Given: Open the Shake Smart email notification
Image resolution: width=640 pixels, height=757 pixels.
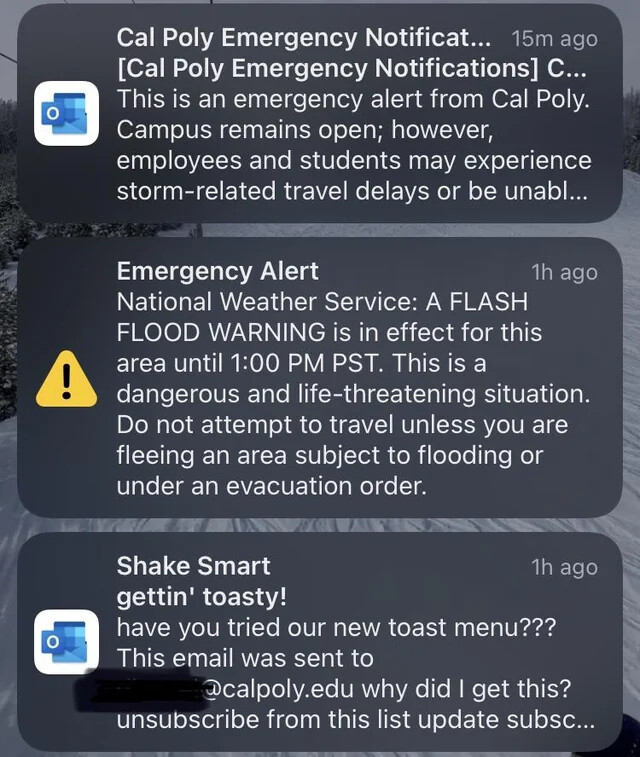Looking at the screenshot, I should [330, 640].
